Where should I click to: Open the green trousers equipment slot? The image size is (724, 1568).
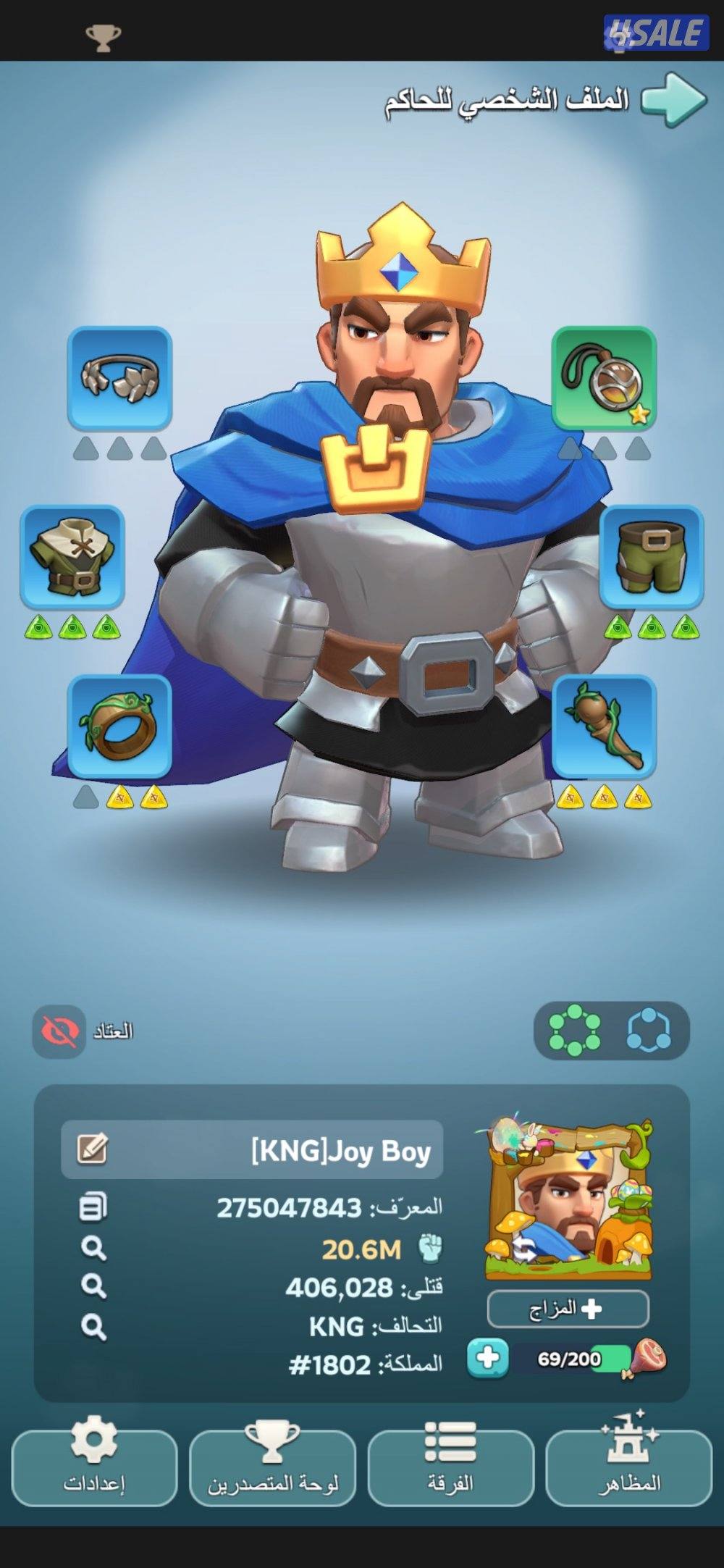point(652,557)
